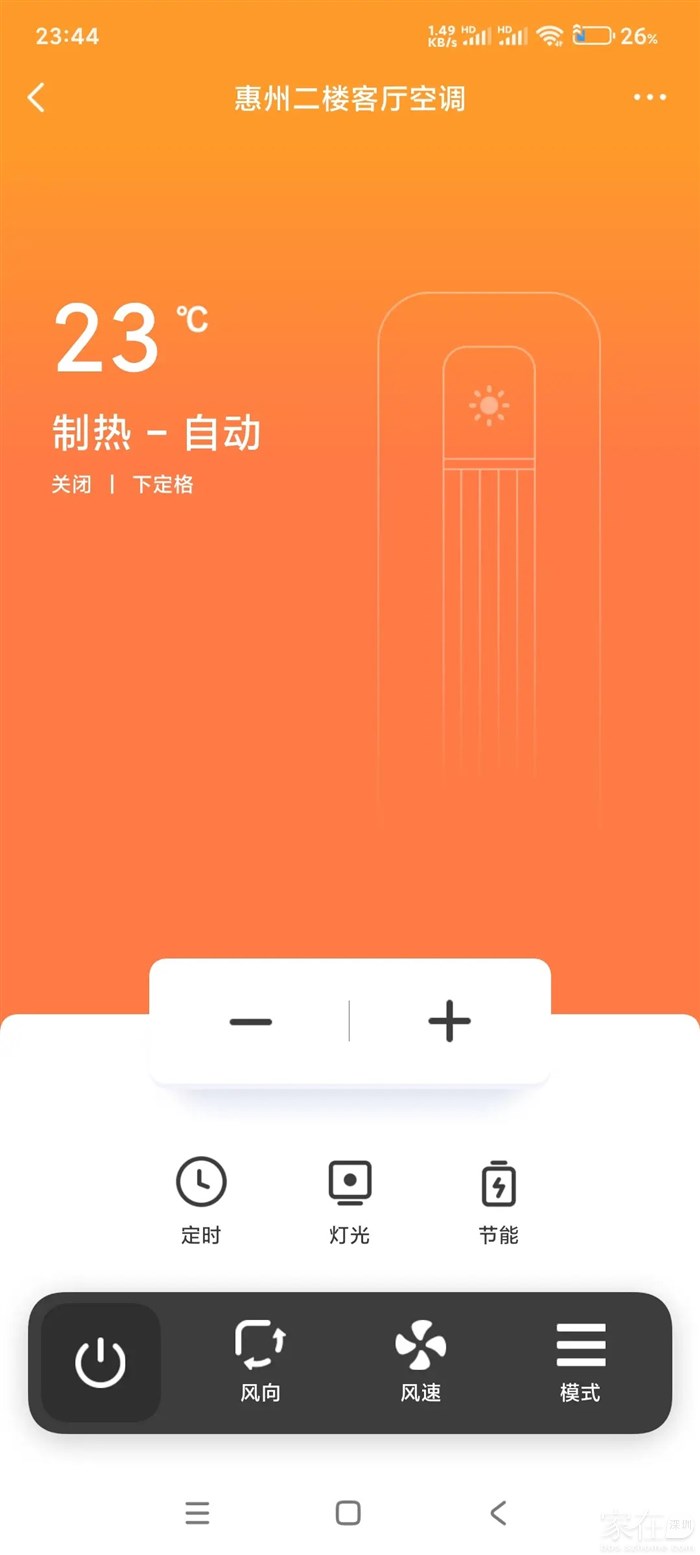
Task: Toggle the air conditioner power button
Action: tap(101, 1362)
